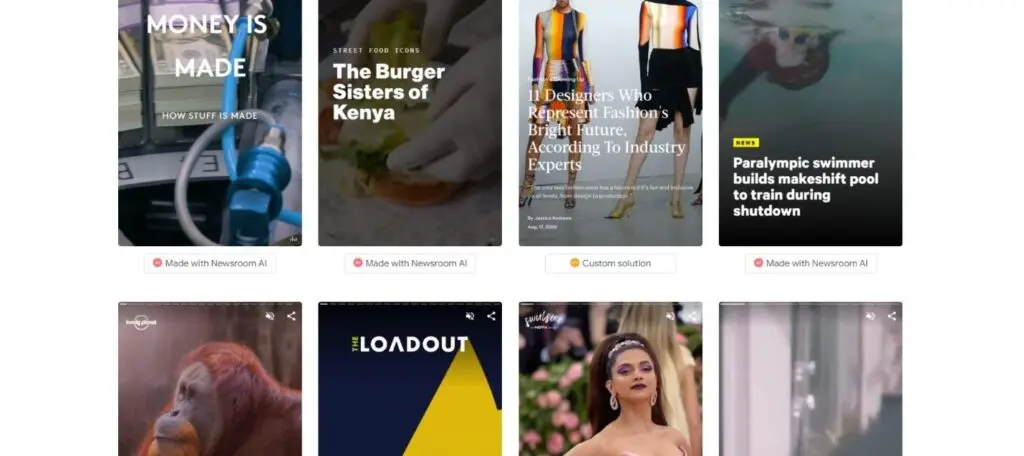
Task: Share the woman with tiara story
Action: pyautogui.click(x=691, y=316)
